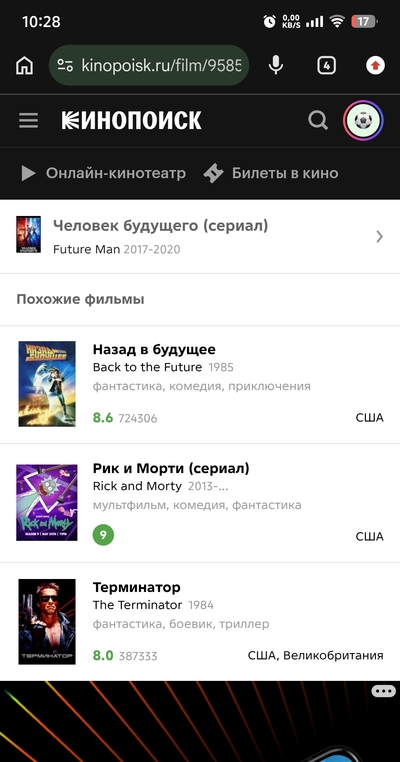Tap the kinopoisk.ru address bar
400x762 pixels.
coord(149,65)
